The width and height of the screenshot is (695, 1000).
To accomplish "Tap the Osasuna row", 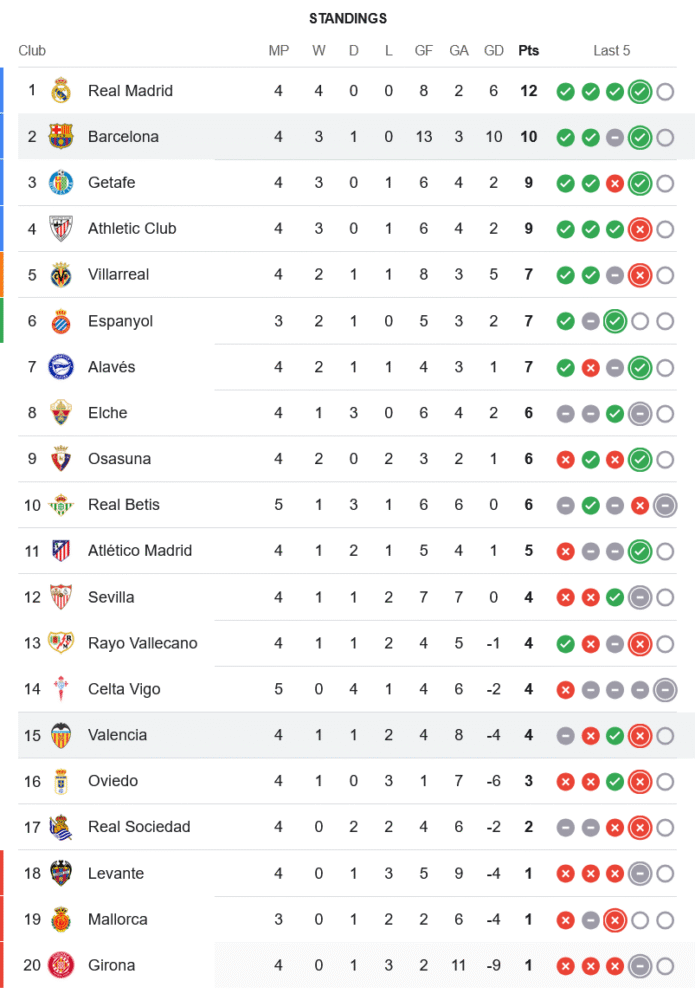I will (119, 459).
